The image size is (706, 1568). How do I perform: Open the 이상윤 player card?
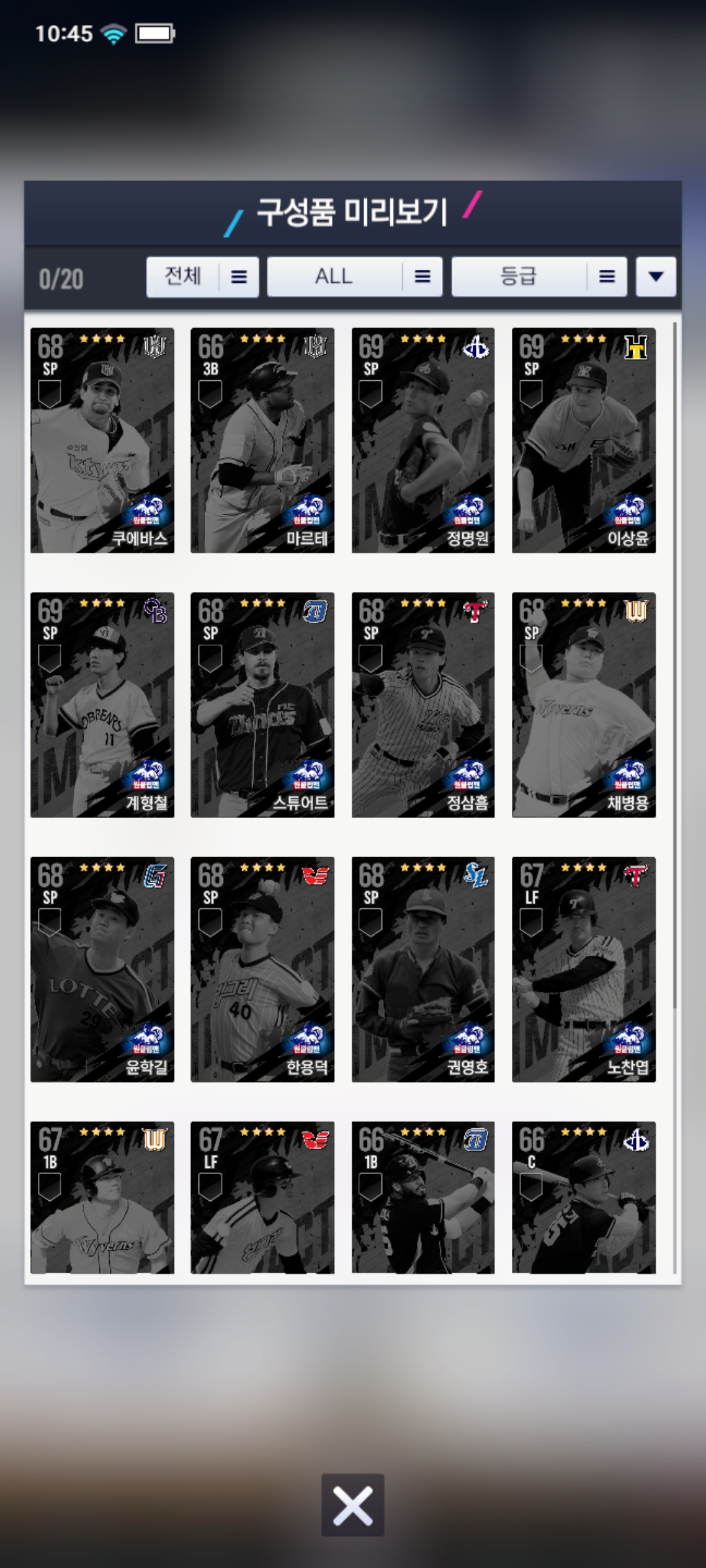coord(584,440)
